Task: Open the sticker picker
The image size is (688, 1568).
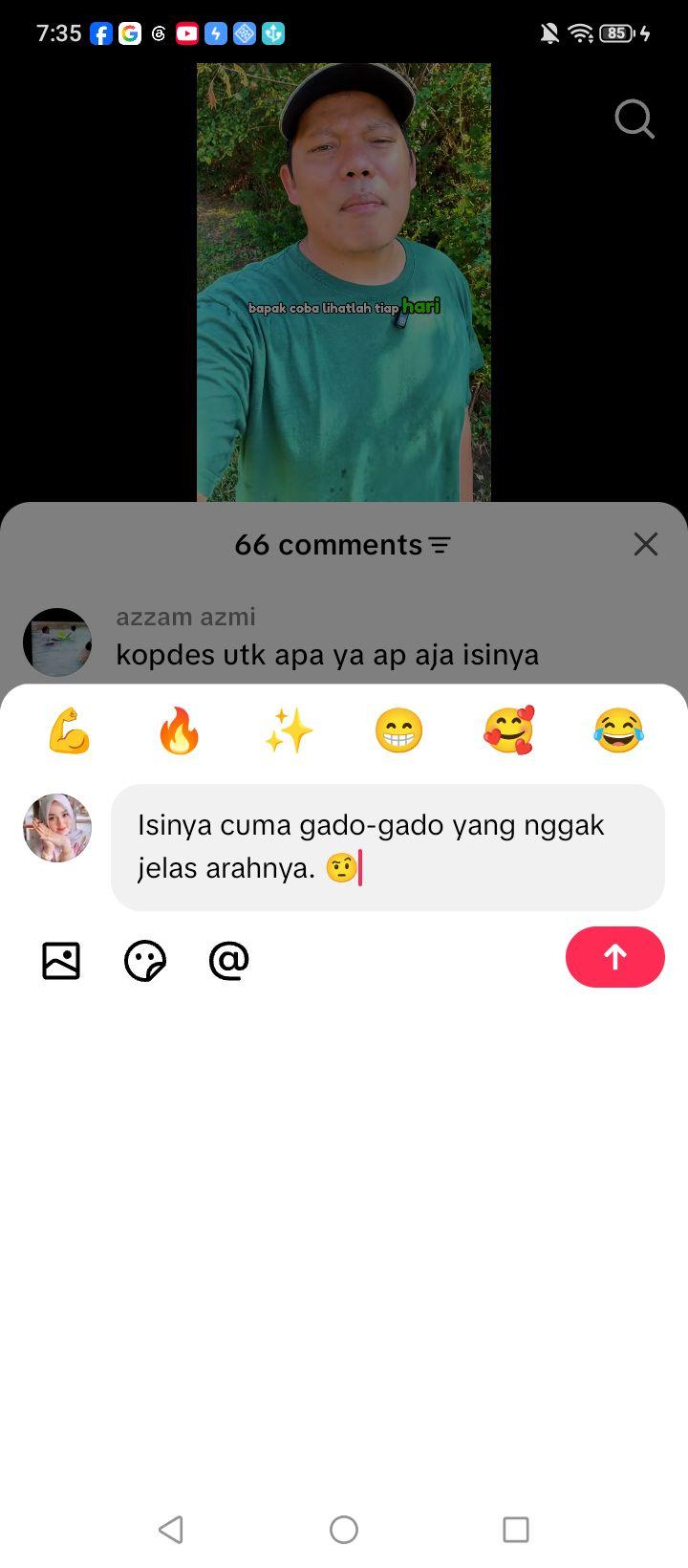Action: click(145, 960)
